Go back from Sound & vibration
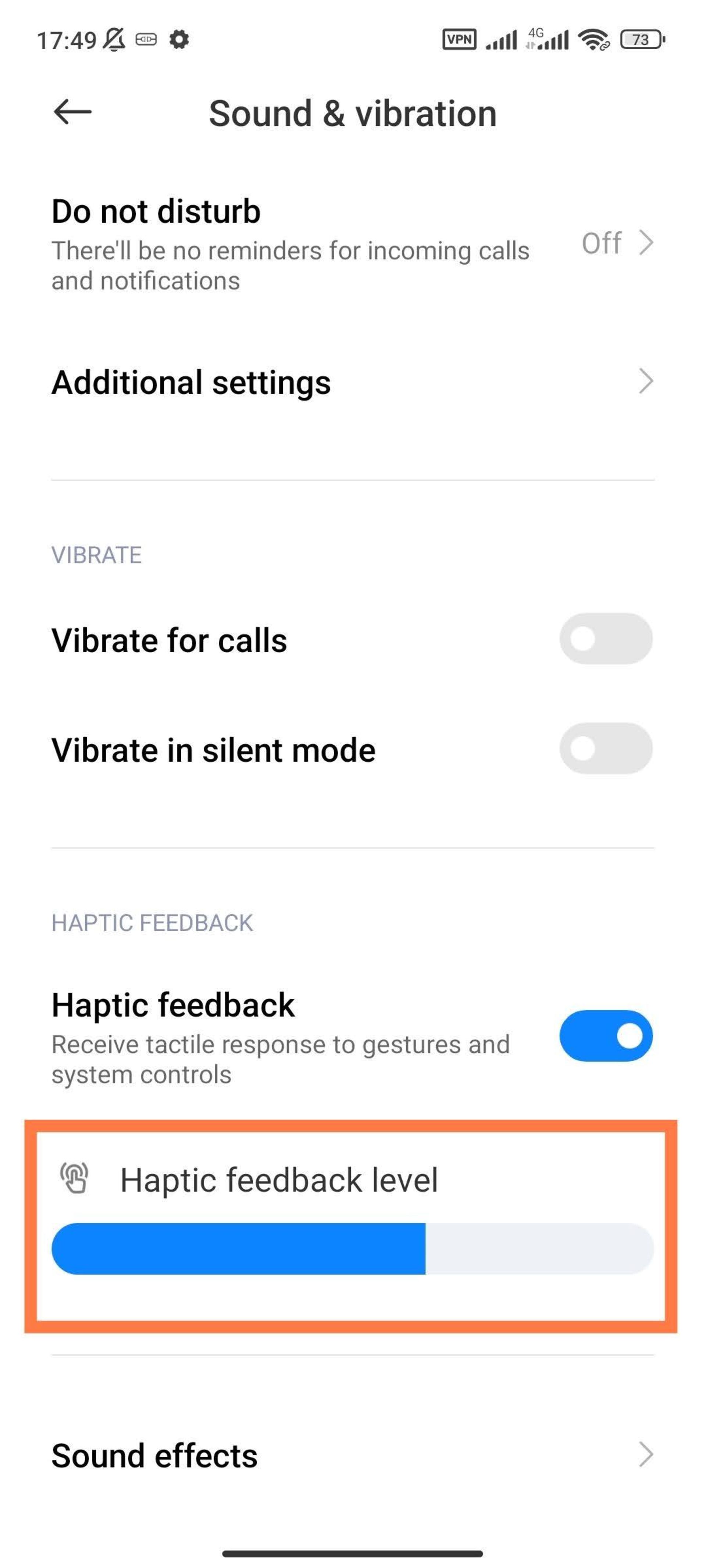 [72, 112]
